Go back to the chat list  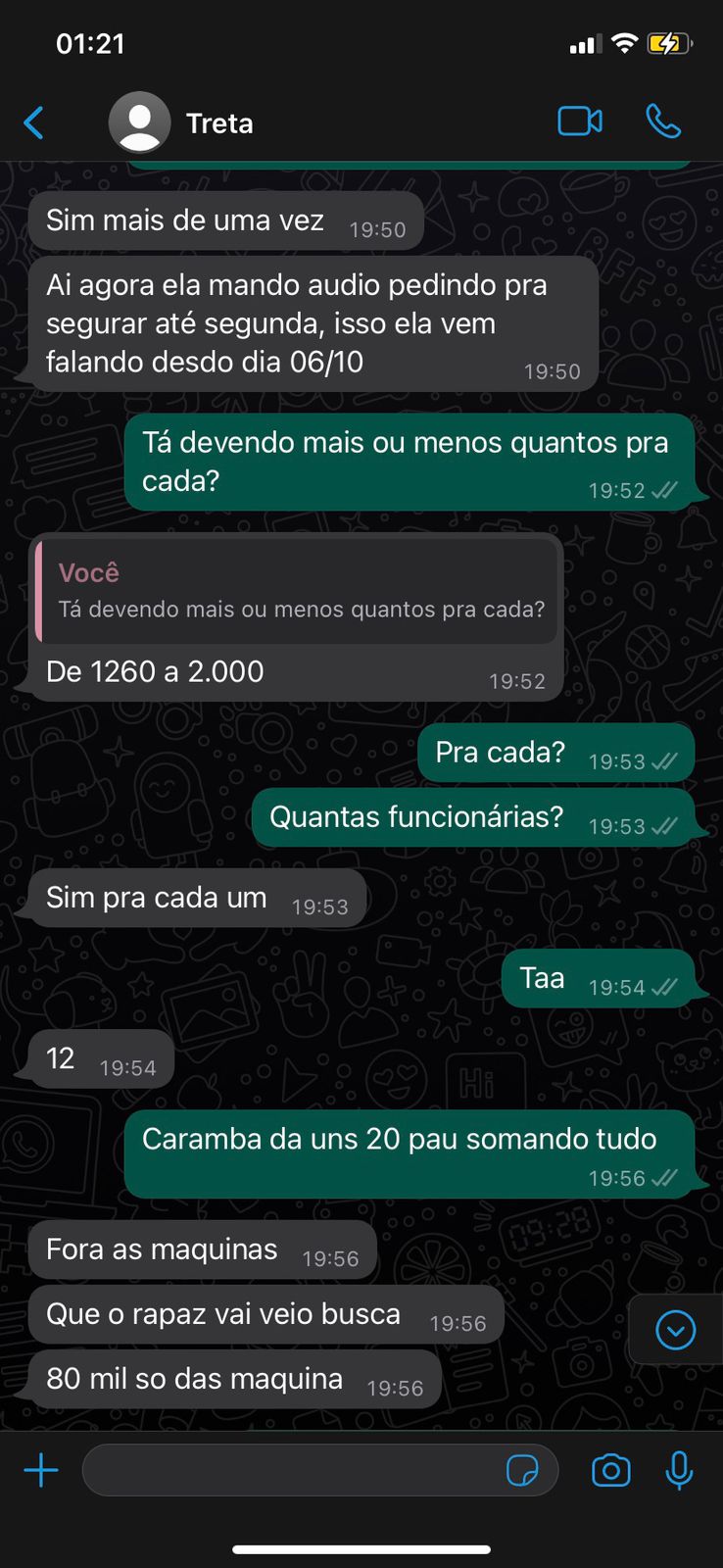33,122
